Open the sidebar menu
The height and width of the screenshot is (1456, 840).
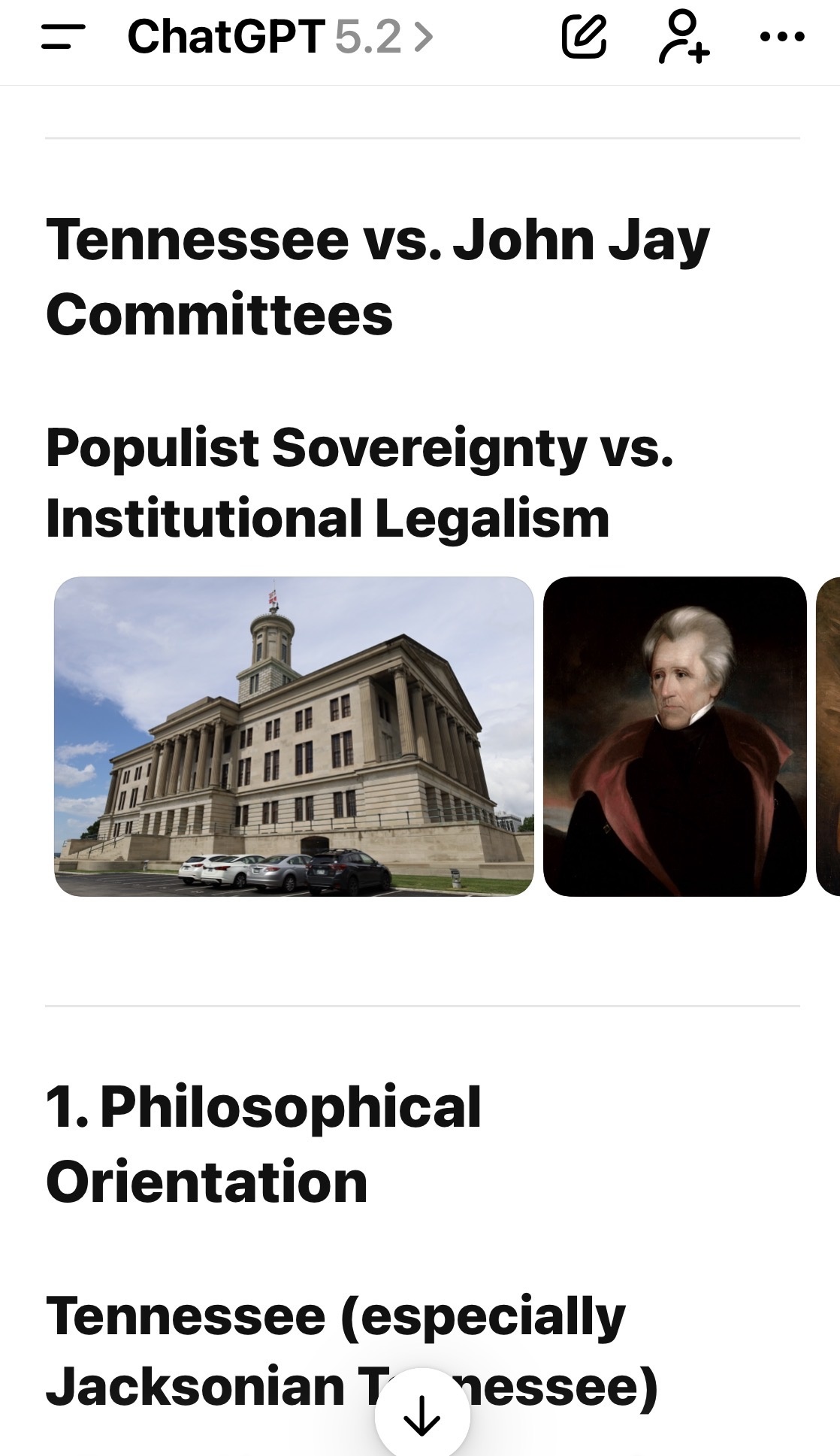pyautogui.click(x=63, y=36)
